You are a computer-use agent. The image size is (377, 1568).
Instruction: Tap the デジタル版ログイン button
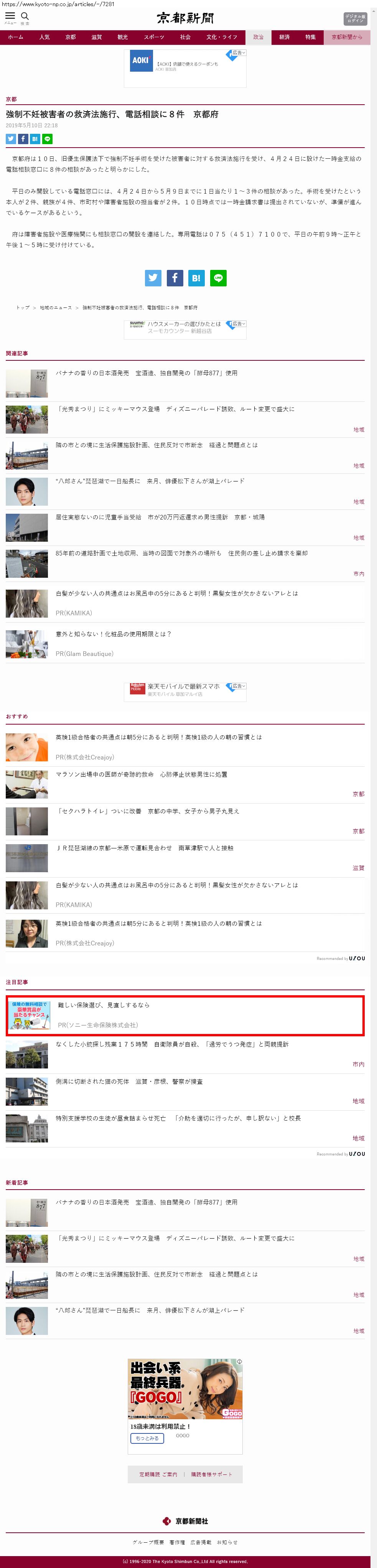pyautogui.click(x=355, y=18)
